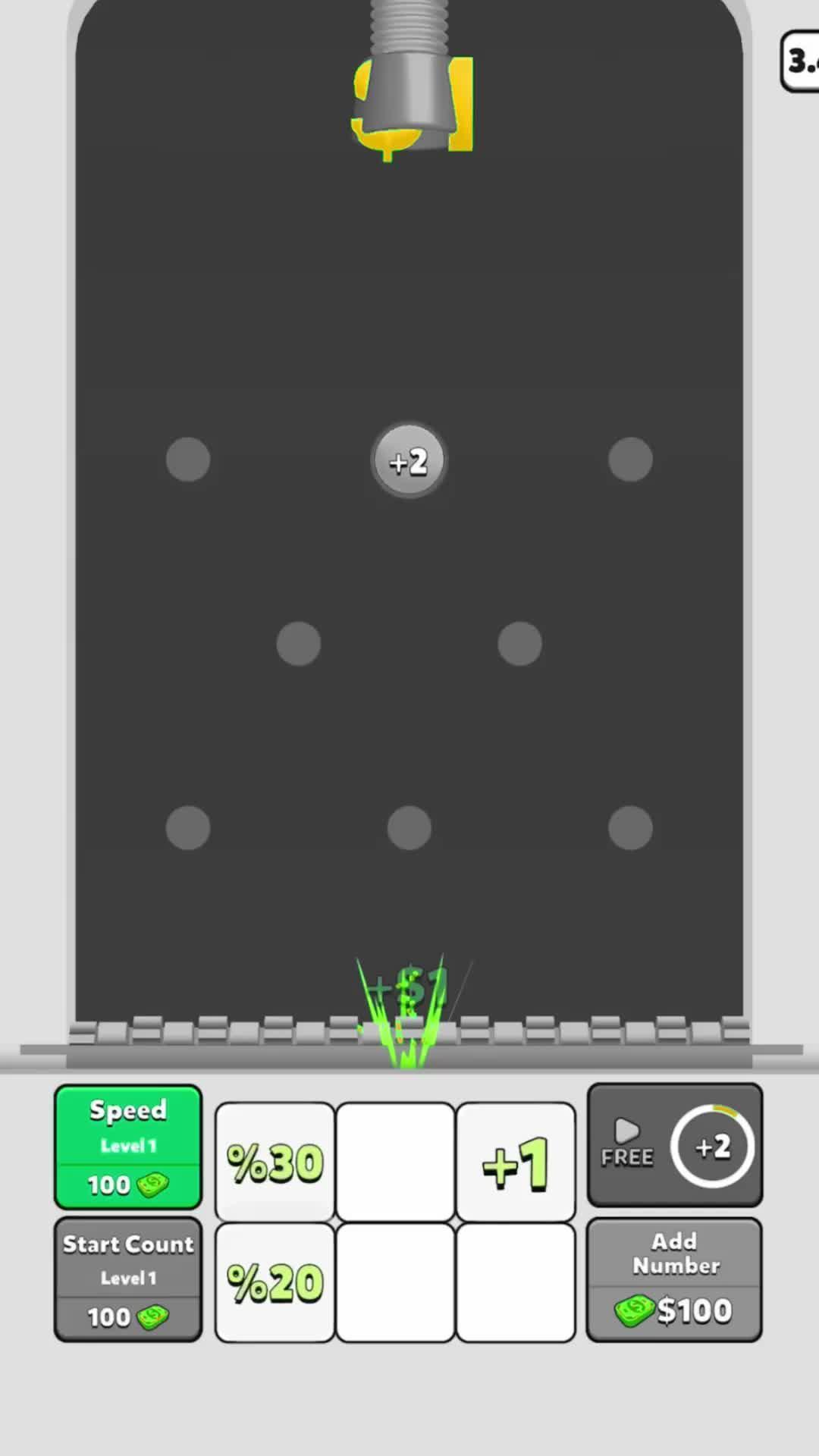Select the %20 tile
This screenshot has height=1456, width=819.
point(275,1282)
